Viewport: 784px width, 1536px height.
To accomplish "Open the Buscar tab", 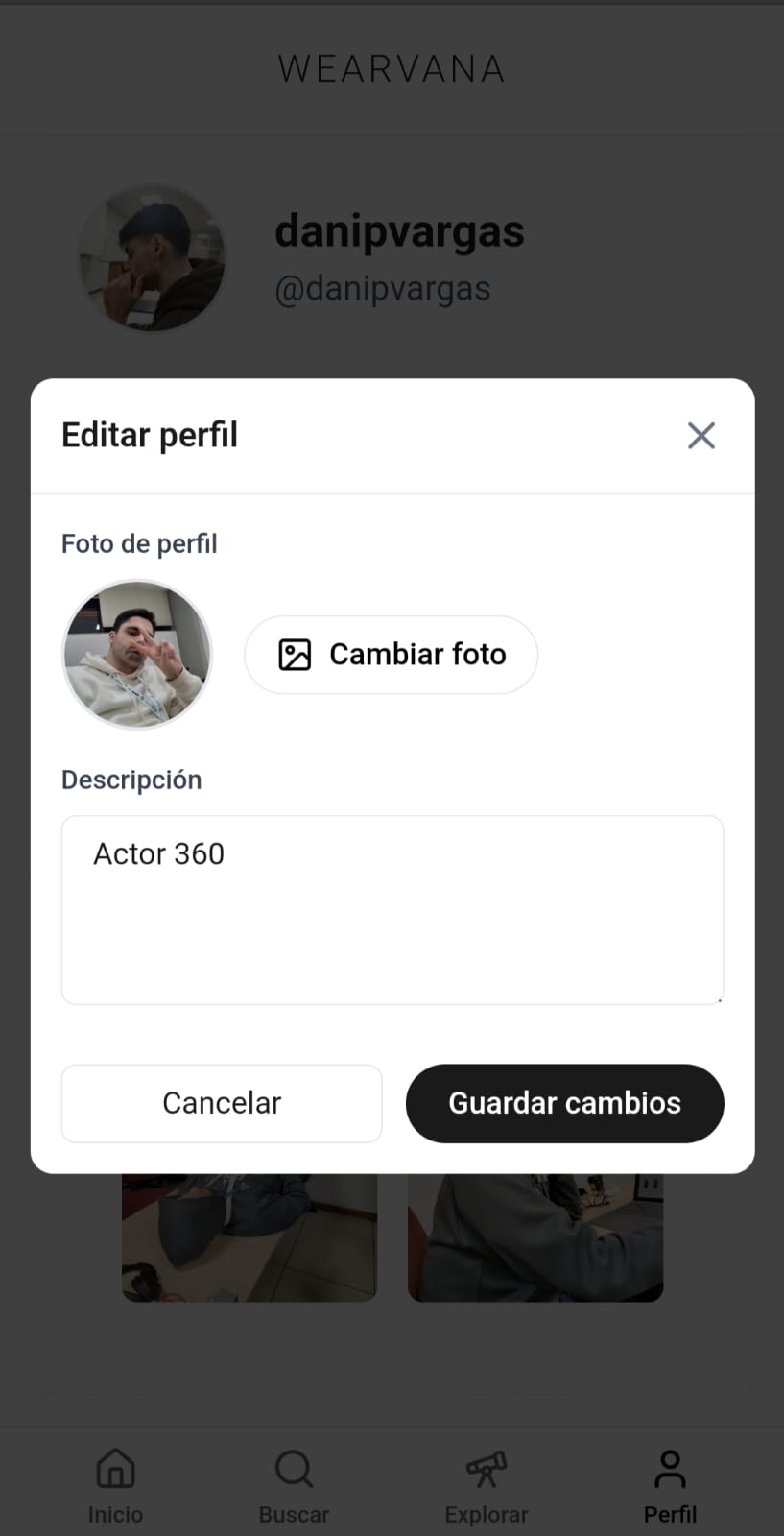I will pyautogui.click(x=294, y=1485).
